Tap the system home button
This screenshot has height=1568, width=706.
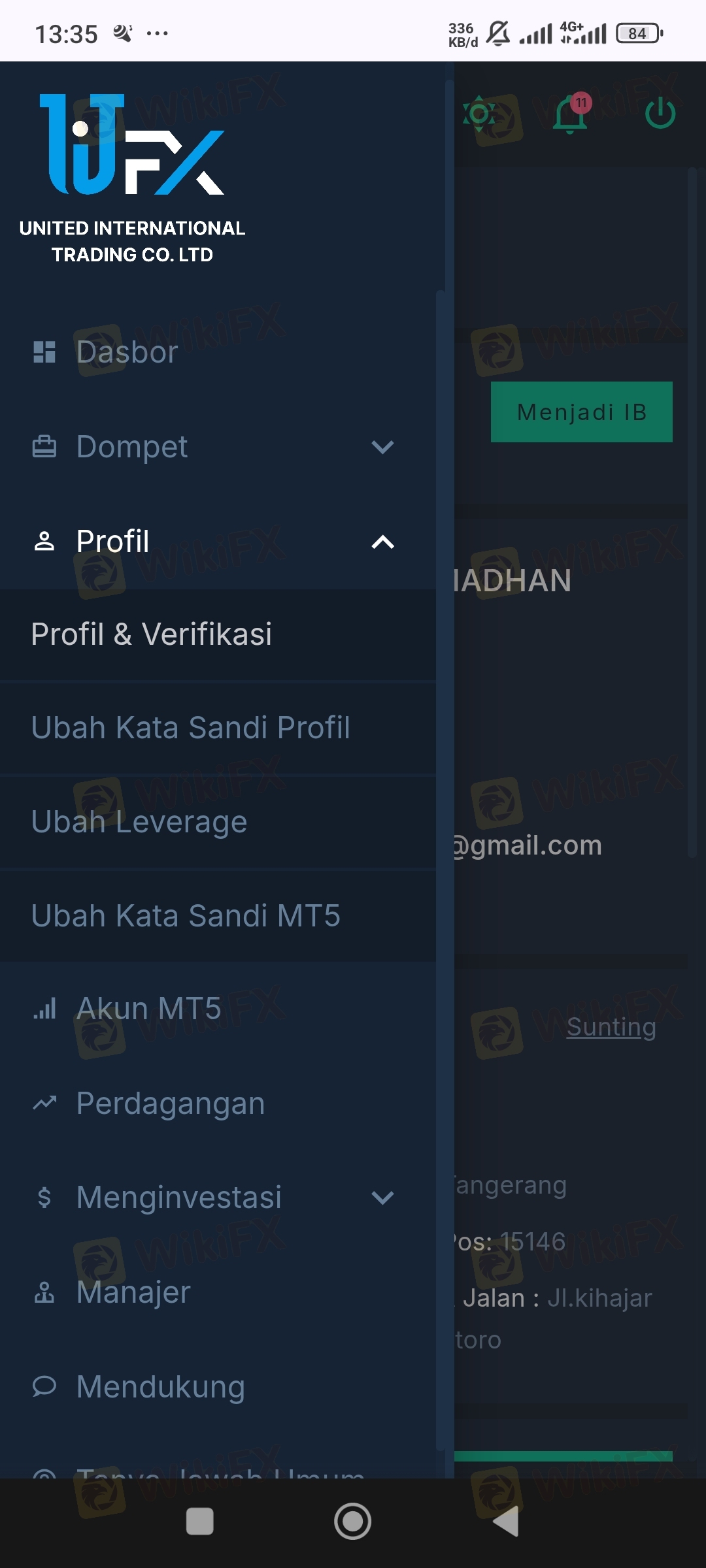pos(353,1522)
